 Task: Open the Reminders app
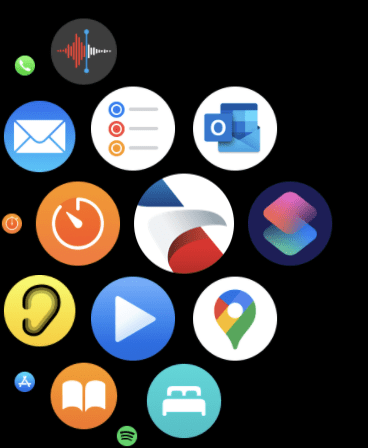click(x=133, y=128)
